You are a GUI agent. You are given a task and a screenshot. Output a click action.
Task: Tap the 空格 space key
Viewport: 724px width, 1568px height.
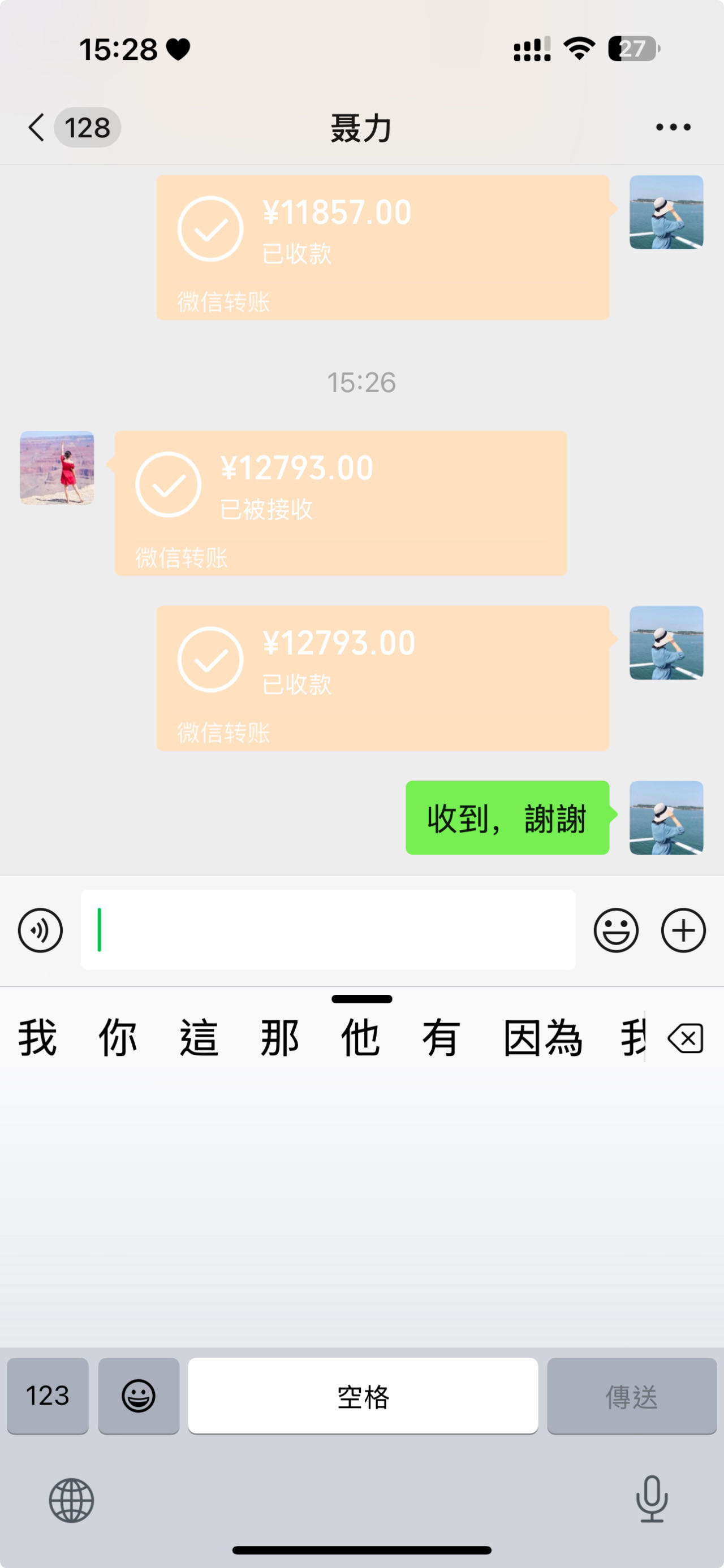(x=363, y=1396)
